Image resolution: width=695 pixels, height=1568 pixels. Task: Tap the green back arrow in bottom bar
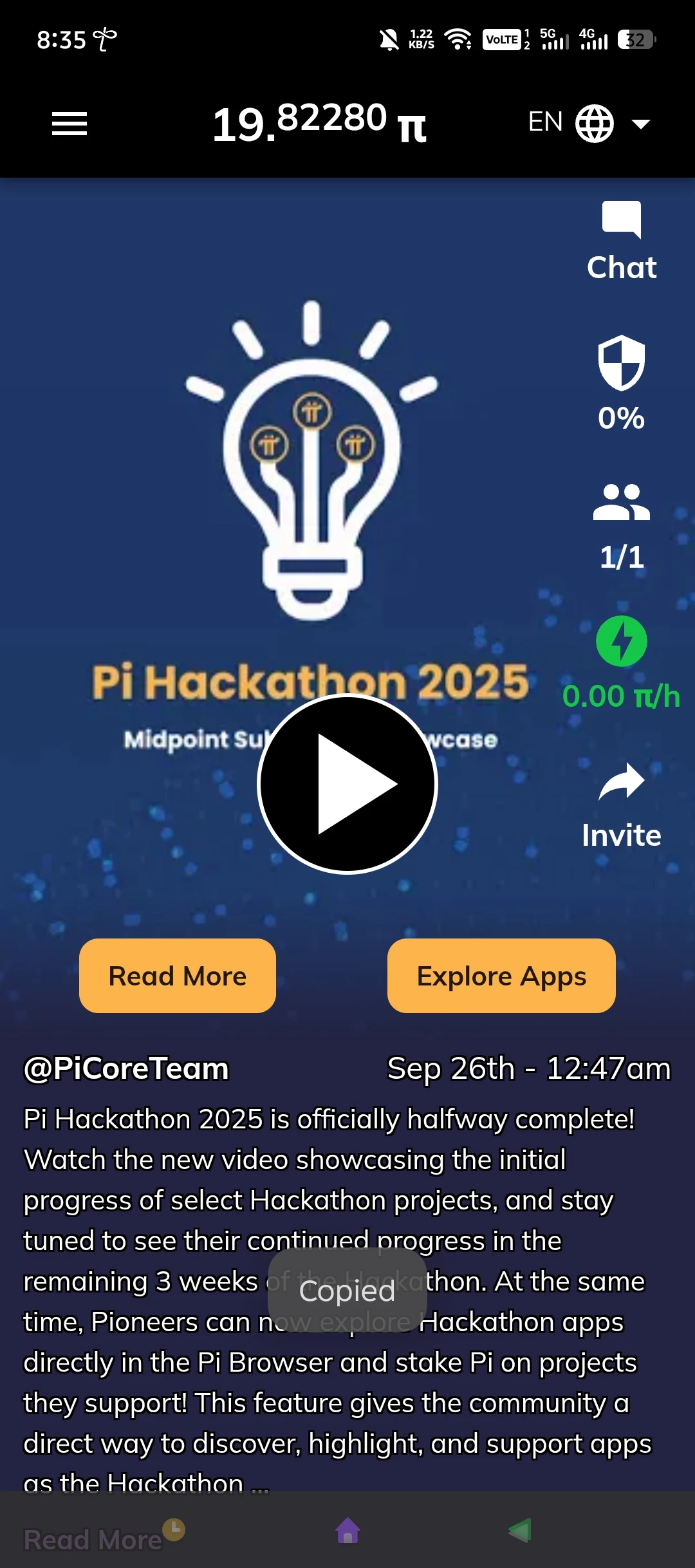[x=519, y=1530]
